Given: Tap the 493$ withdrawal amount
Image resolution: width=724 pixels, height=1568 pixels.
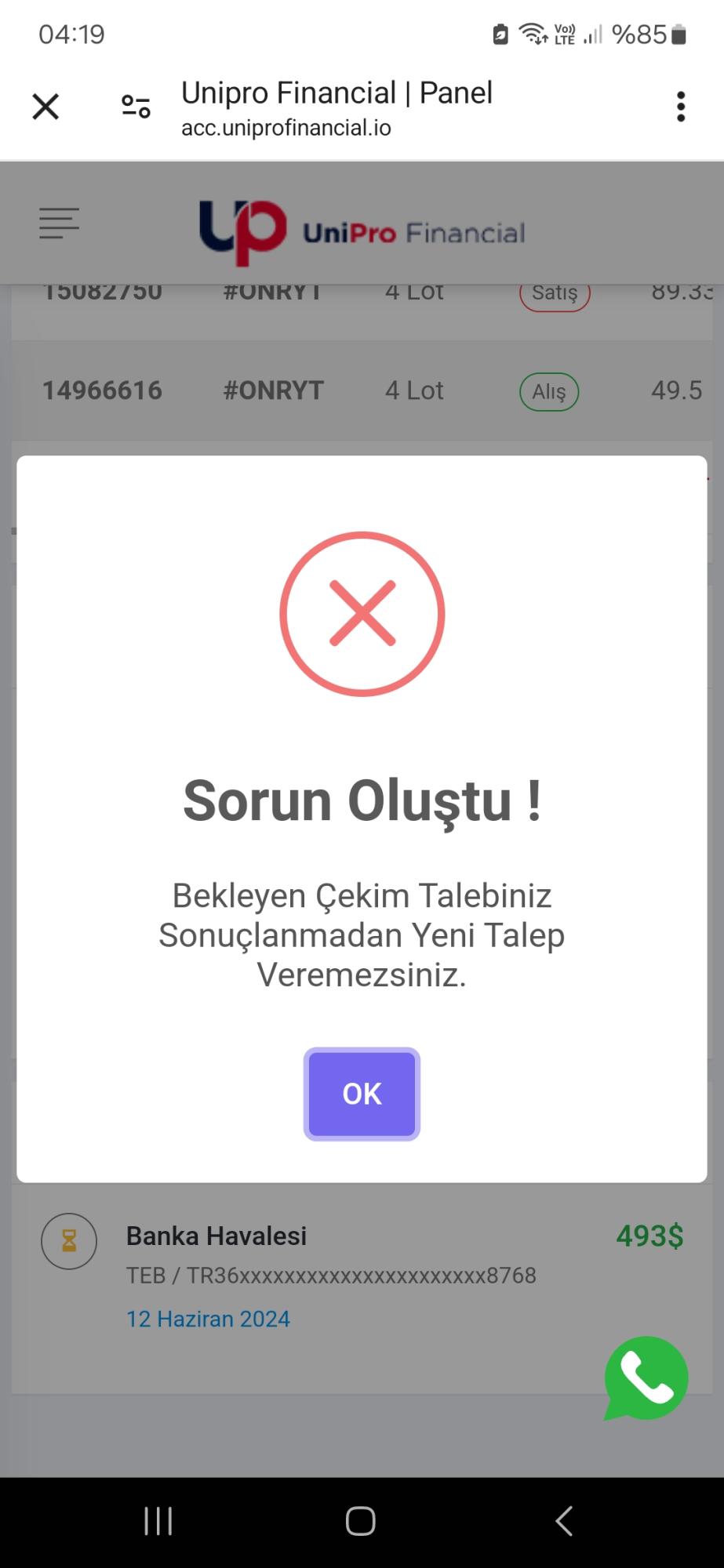Looking at the screenshot, I should tap(649, 1236).
